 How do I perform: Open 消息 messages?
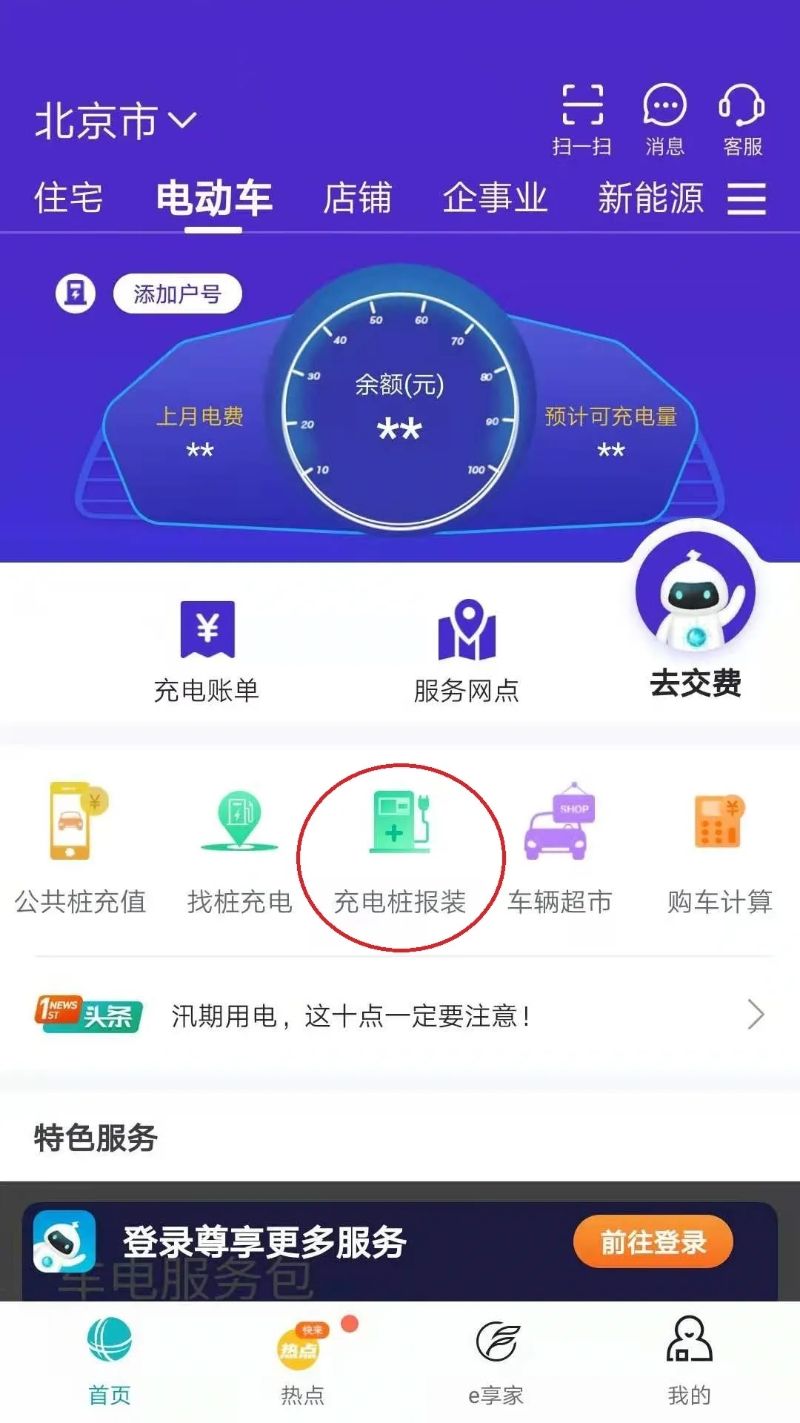[x=664, y=118]
